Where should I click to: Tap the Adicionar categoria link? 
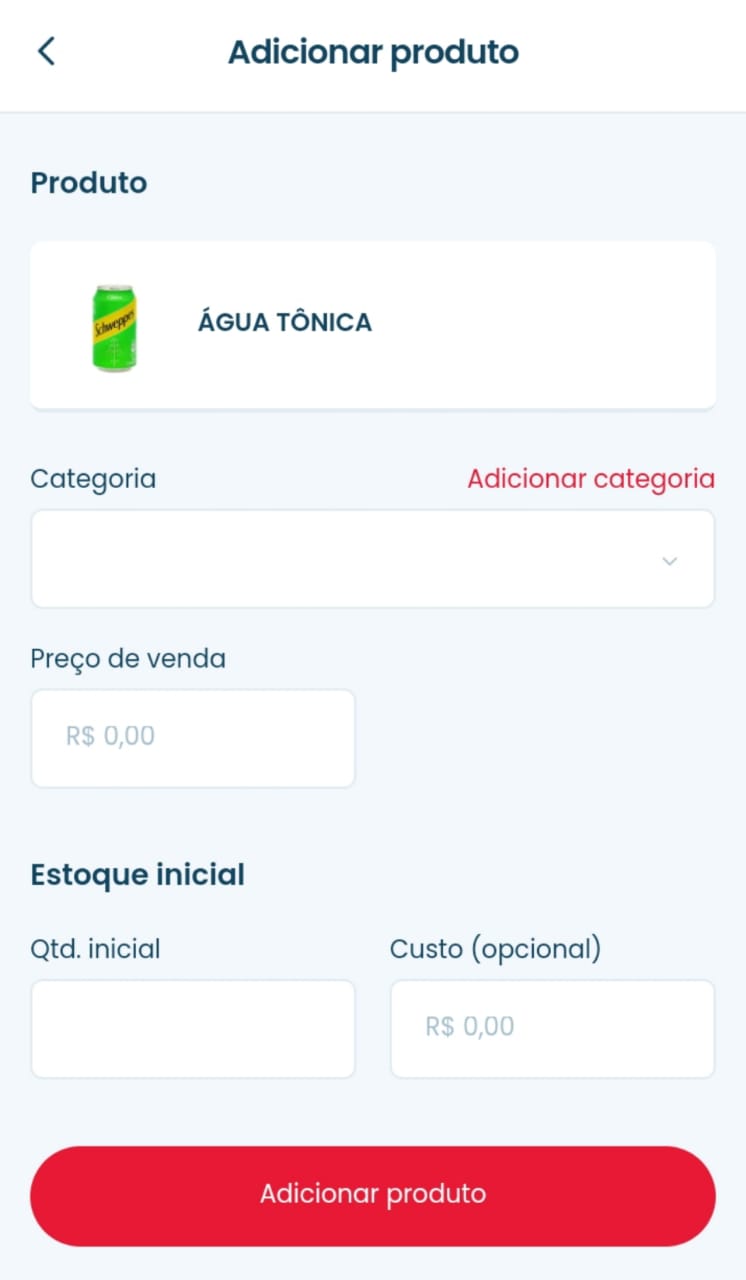(590, 479)
